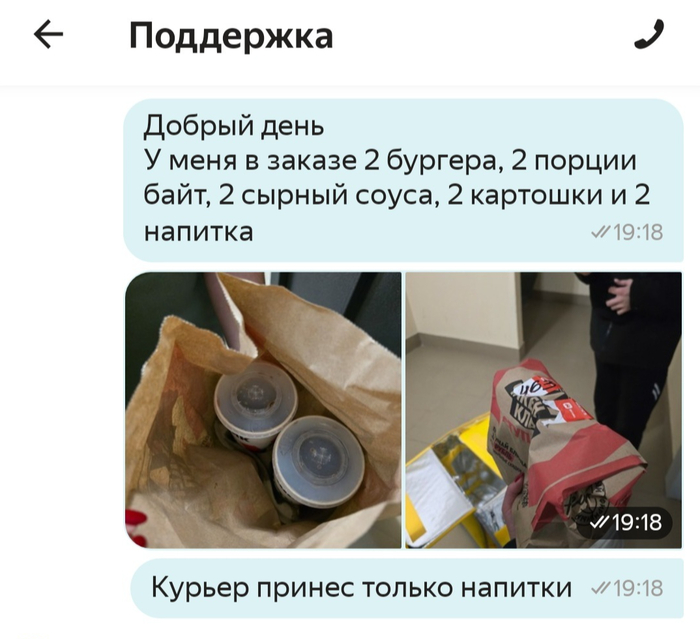
Task: Call support with the phone icon
Action: tap(649, 36)
